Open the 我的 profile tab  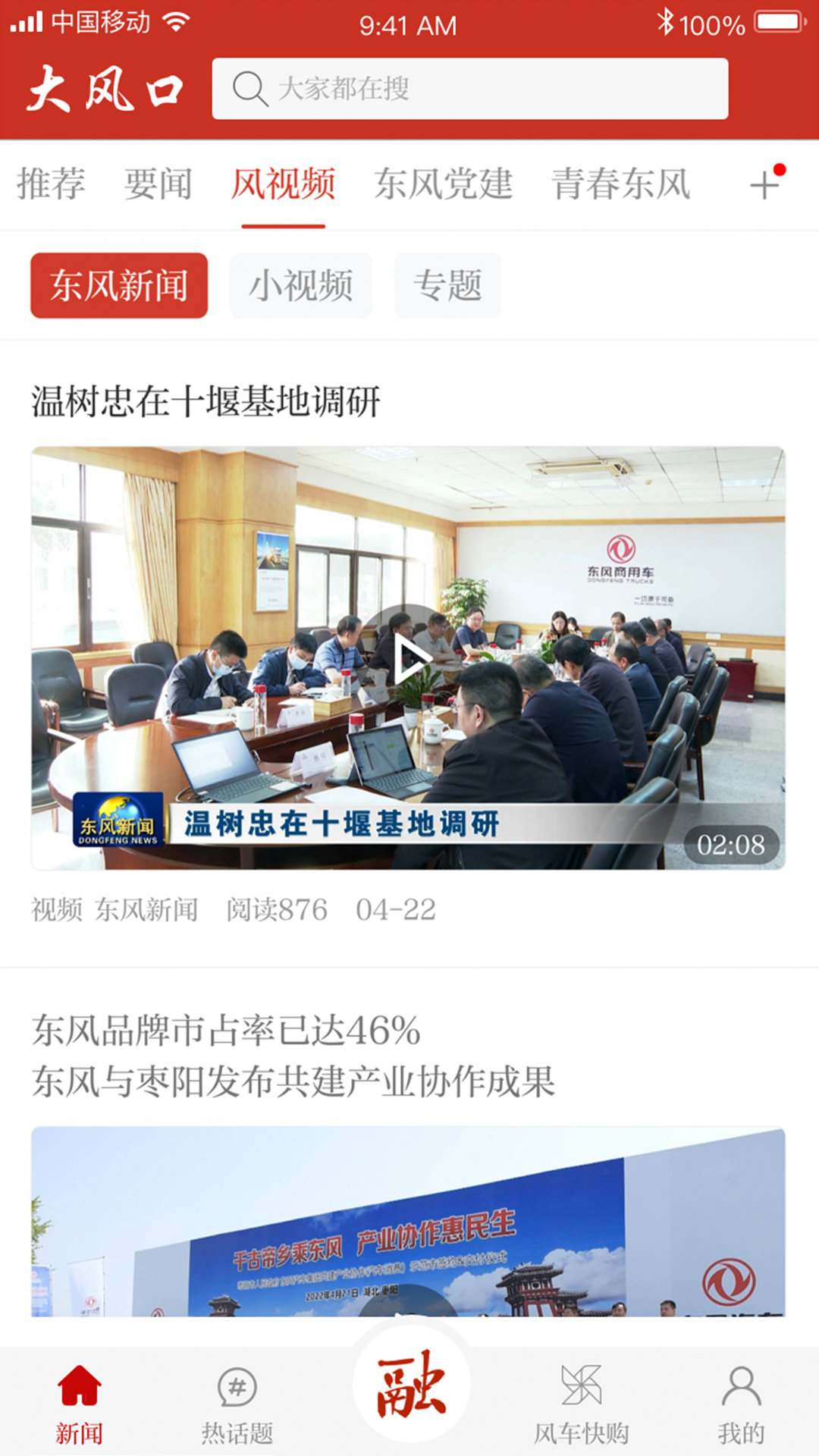(741, 1401)
